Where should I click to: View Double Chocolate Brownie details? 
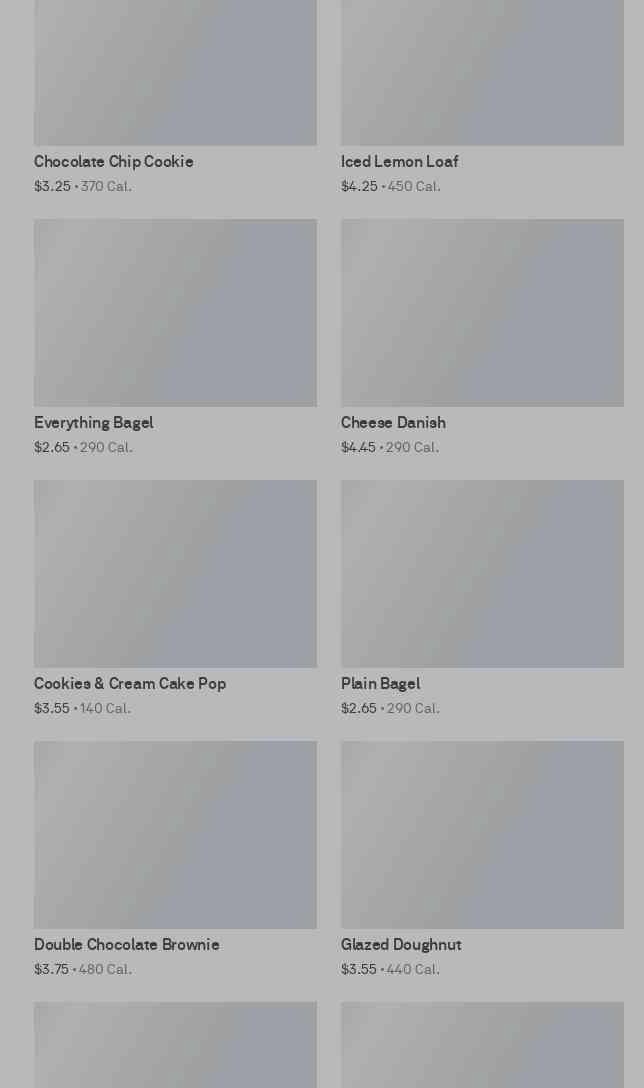[x=175, y=835]
